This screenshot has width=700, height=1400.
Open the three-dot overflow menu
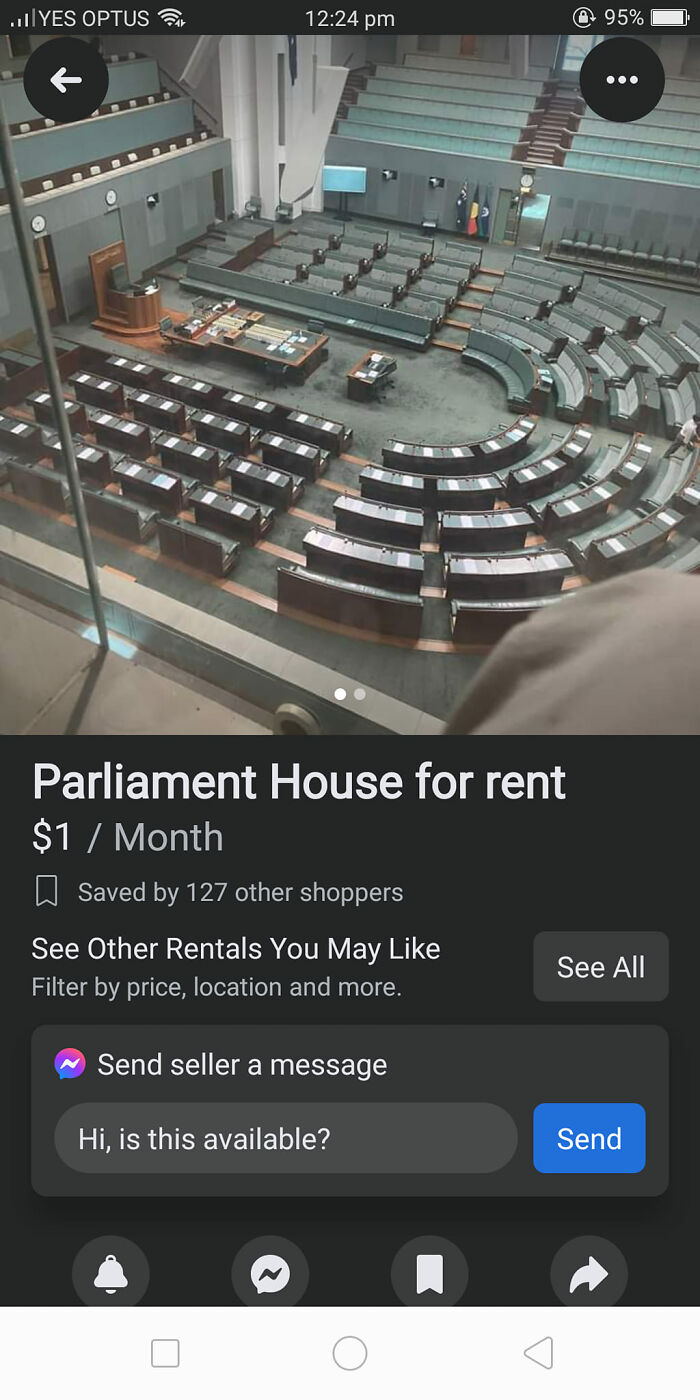coord(621,80)
